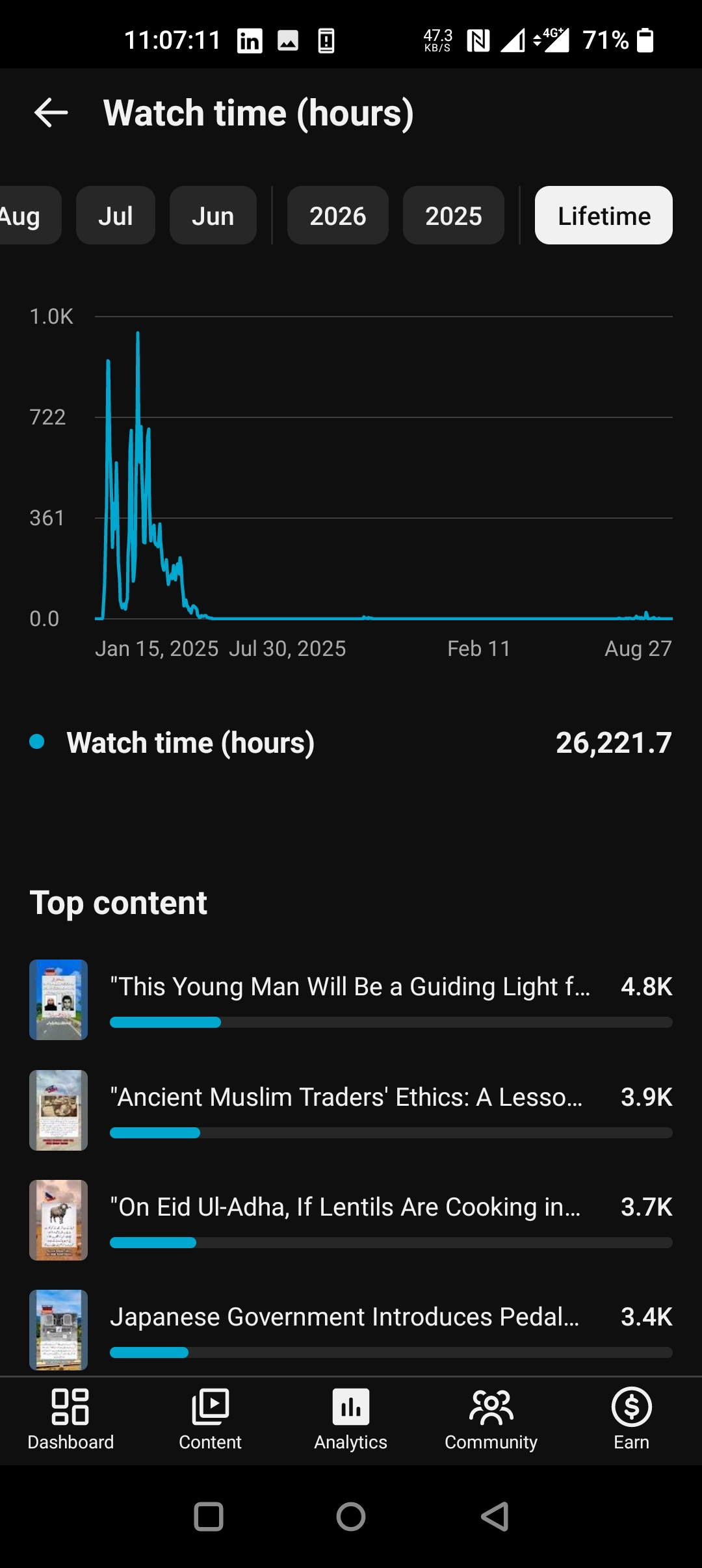Show watch time for 2026
702x1568 pixels.
point(338,215)
